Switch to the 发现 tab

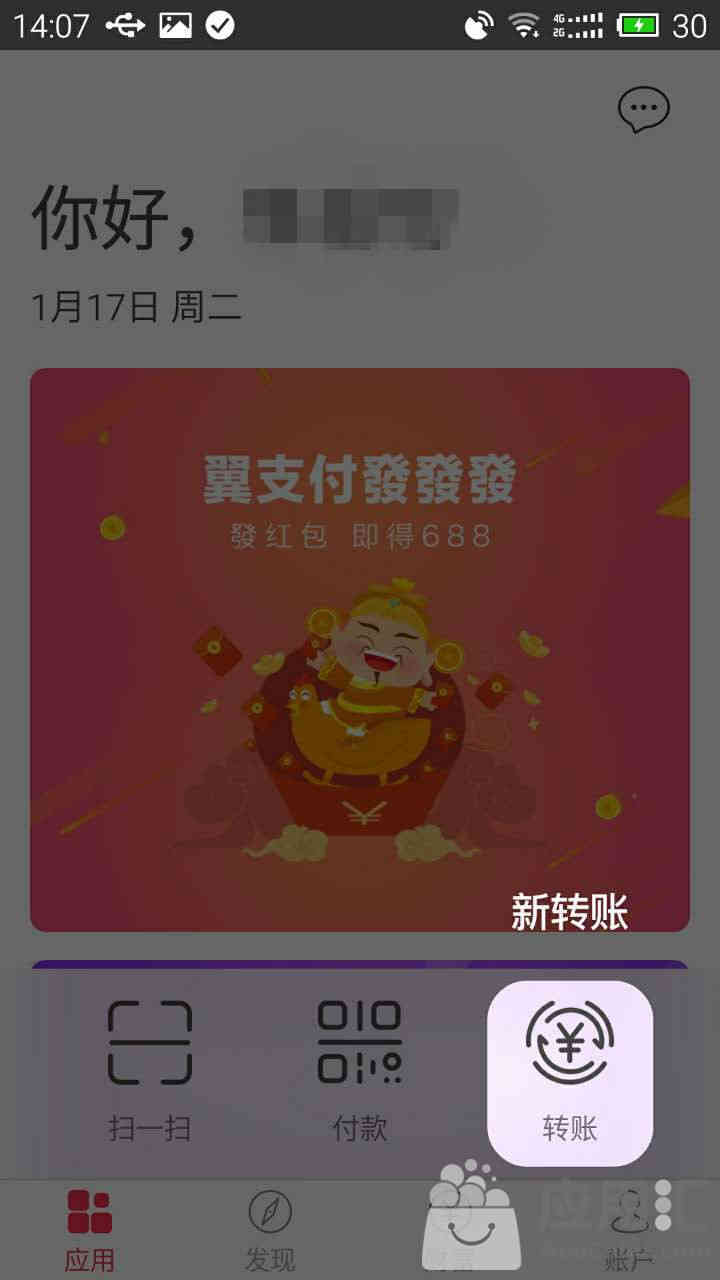[x=270, y=1230]
